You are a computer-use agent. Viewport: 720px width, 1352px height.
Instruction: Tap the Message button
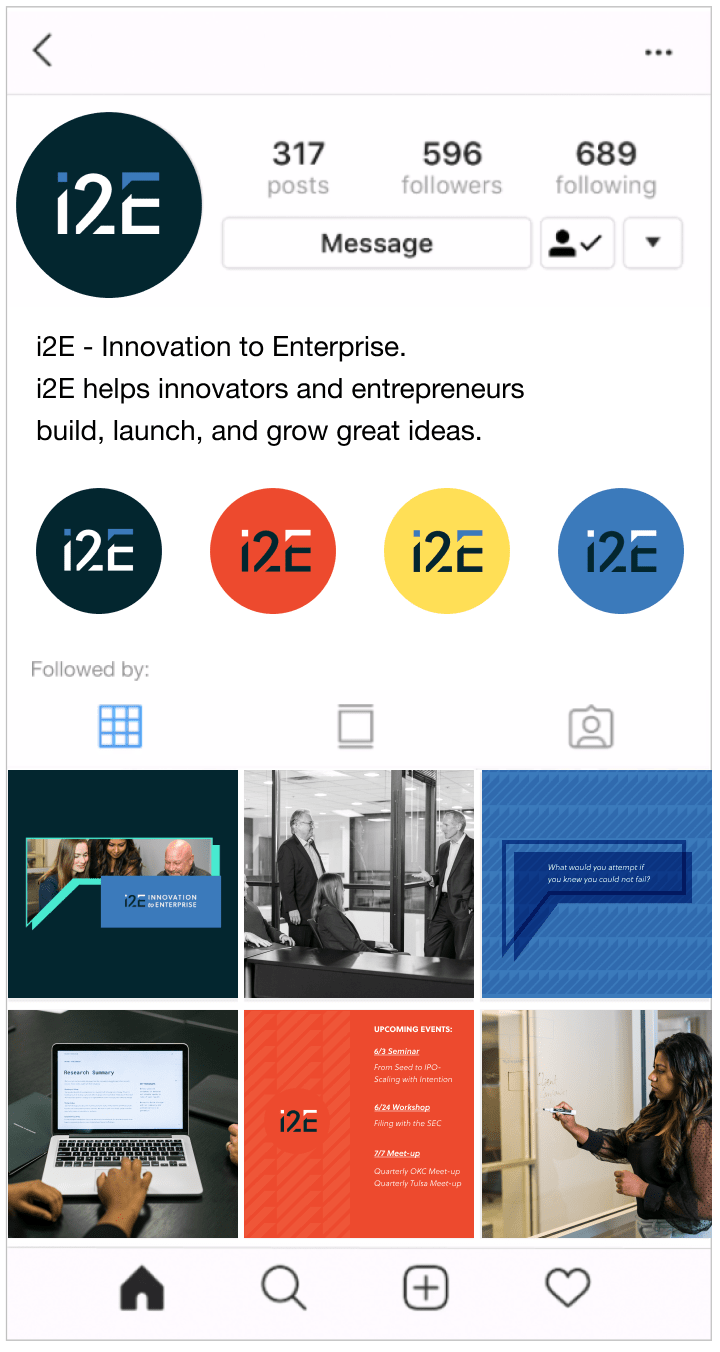[376, 244]
